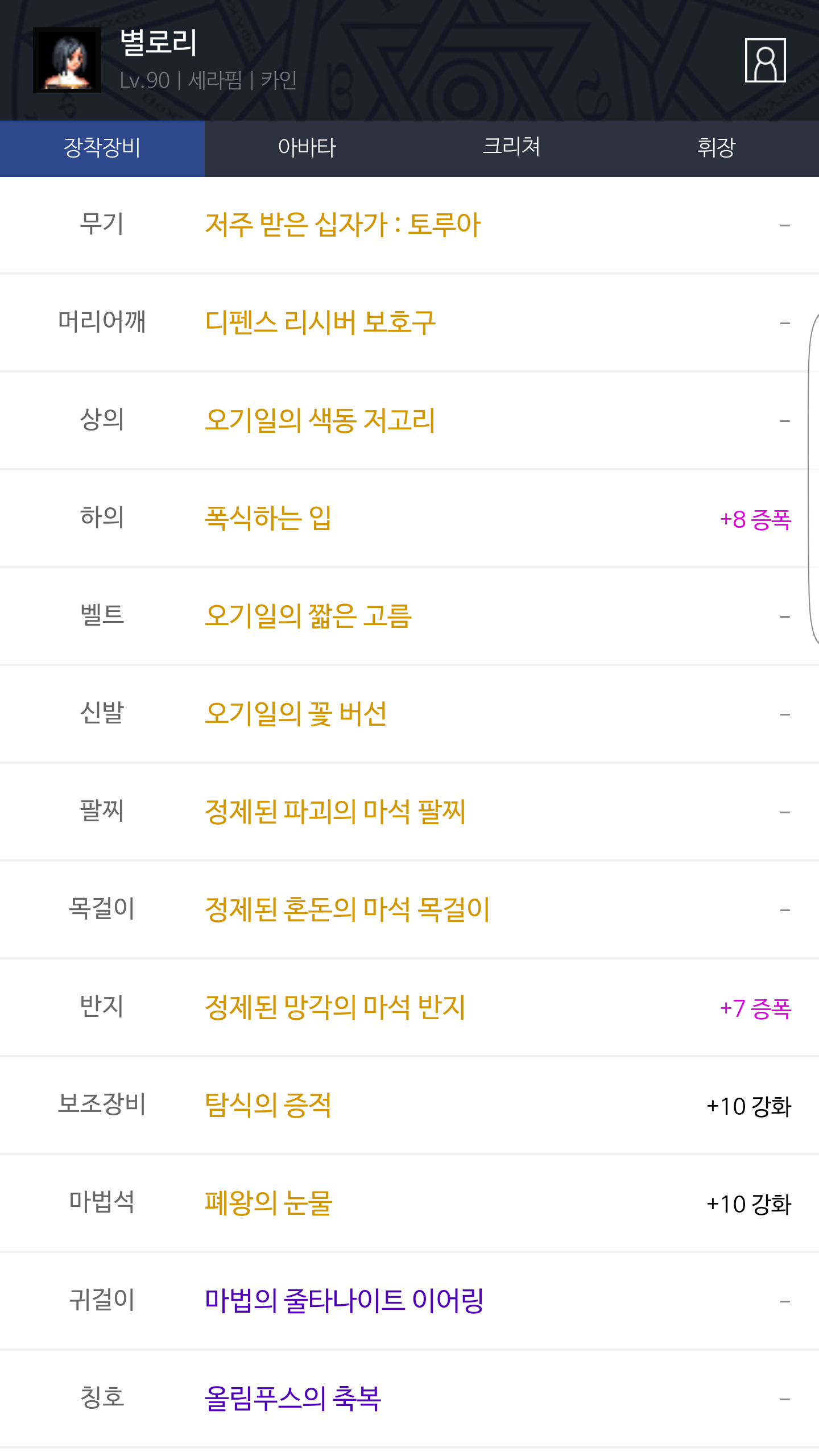The image size is (819, 1456).
Task: Switch to the 크리쳐 tab
Action: point(512,148)
